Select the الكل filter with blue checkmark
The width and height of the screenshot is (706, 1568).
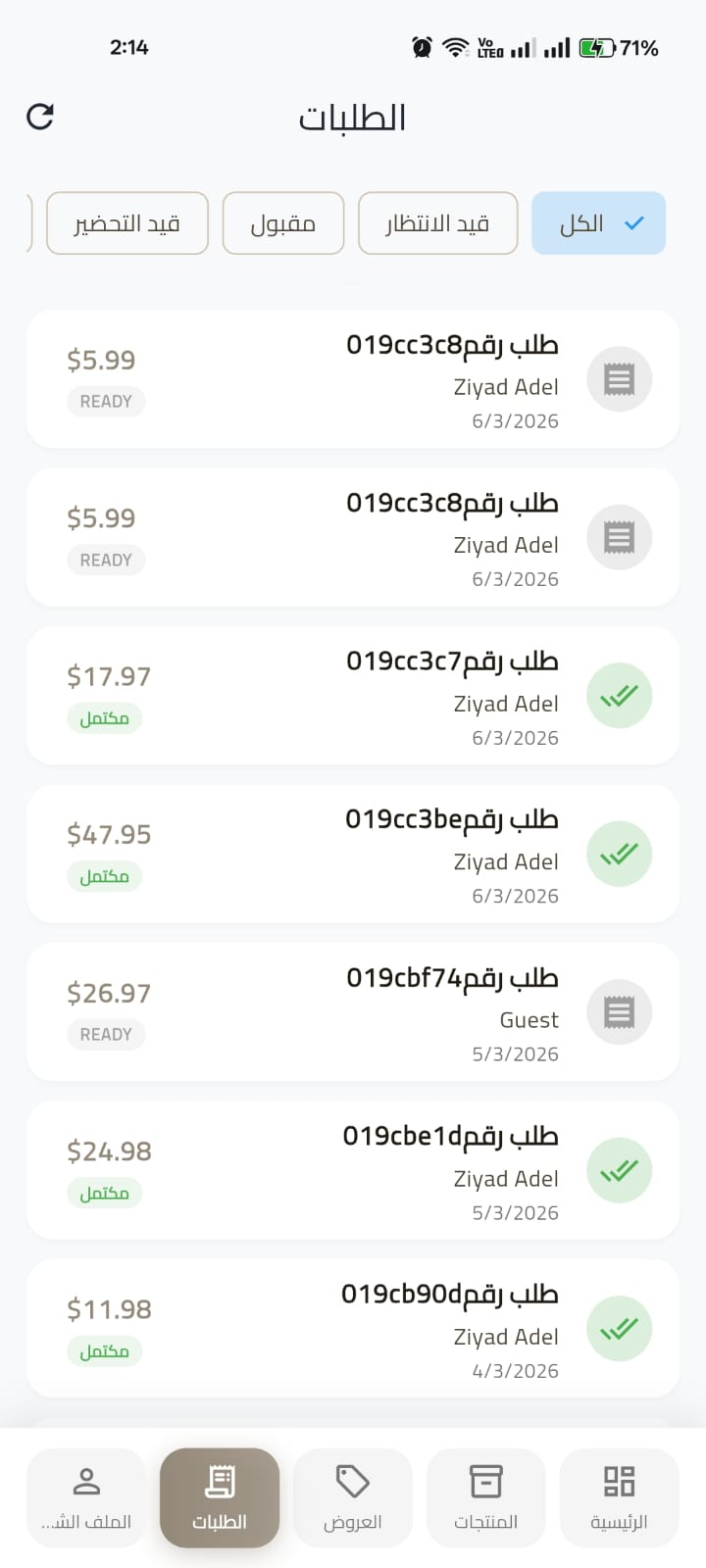[598, 223]
